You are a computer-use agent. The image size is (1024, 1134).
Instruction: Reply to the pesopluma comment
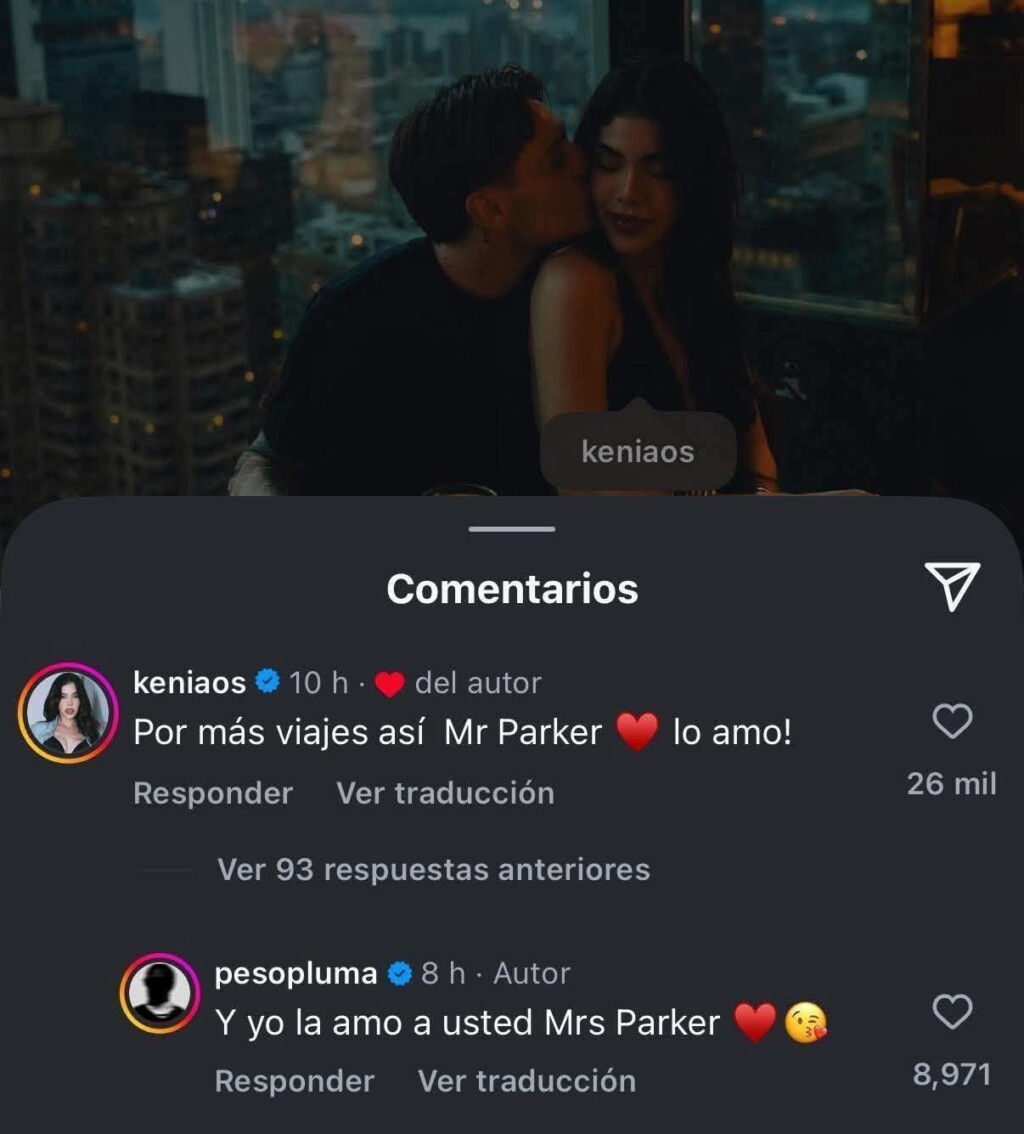[x=295, y=1081]
